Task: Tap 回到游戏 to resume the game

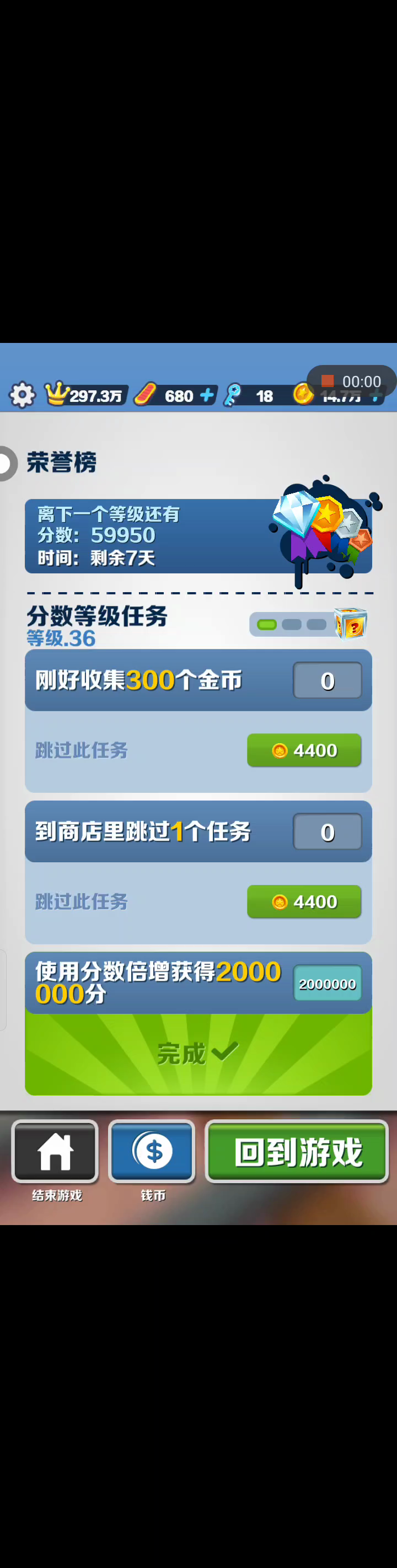Action: (297, 1151)
